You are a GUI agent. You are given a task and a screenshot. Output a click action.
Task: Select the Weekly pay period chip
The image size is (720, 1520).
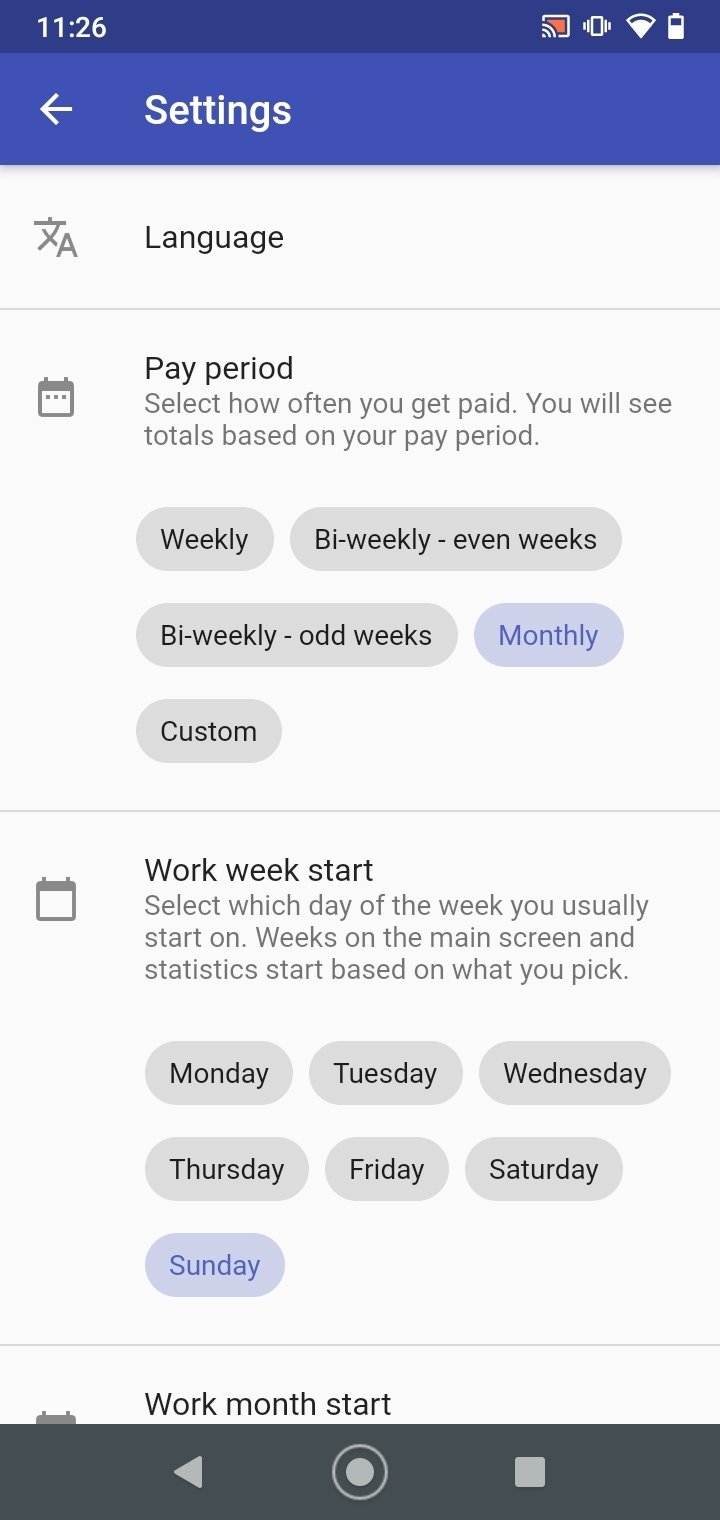(x=205, y=539)
